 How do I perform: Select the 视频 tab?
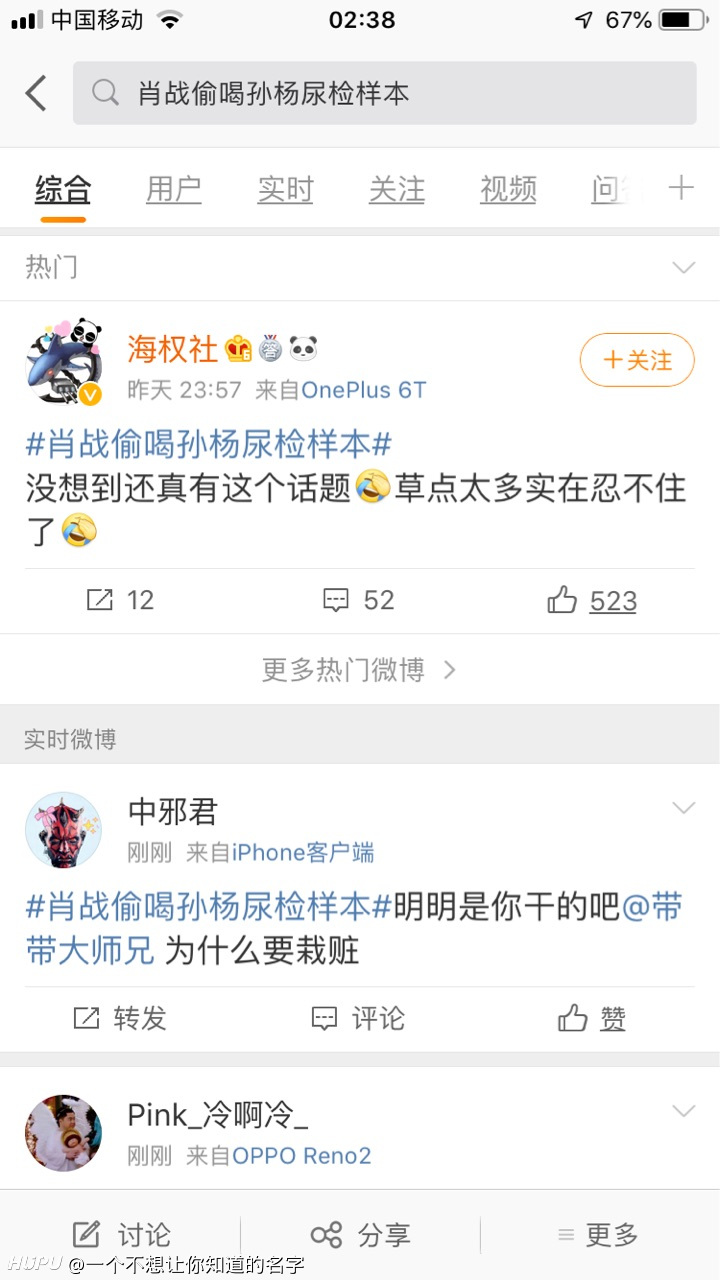[508, 188]
